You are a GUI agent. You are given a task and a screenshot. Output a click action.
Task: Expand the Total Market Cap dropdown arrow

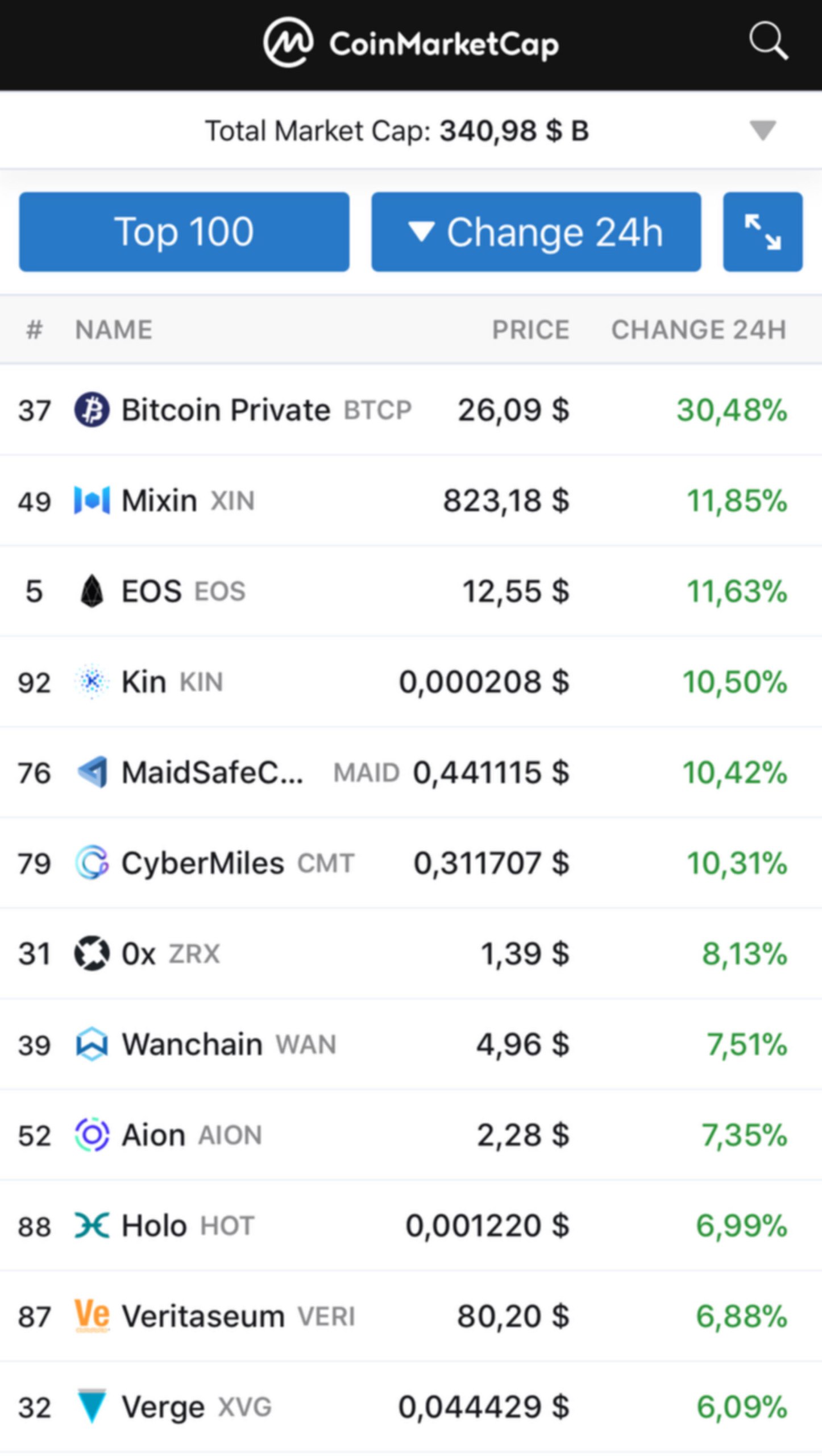pyautogui.click(x=762, y=130)
